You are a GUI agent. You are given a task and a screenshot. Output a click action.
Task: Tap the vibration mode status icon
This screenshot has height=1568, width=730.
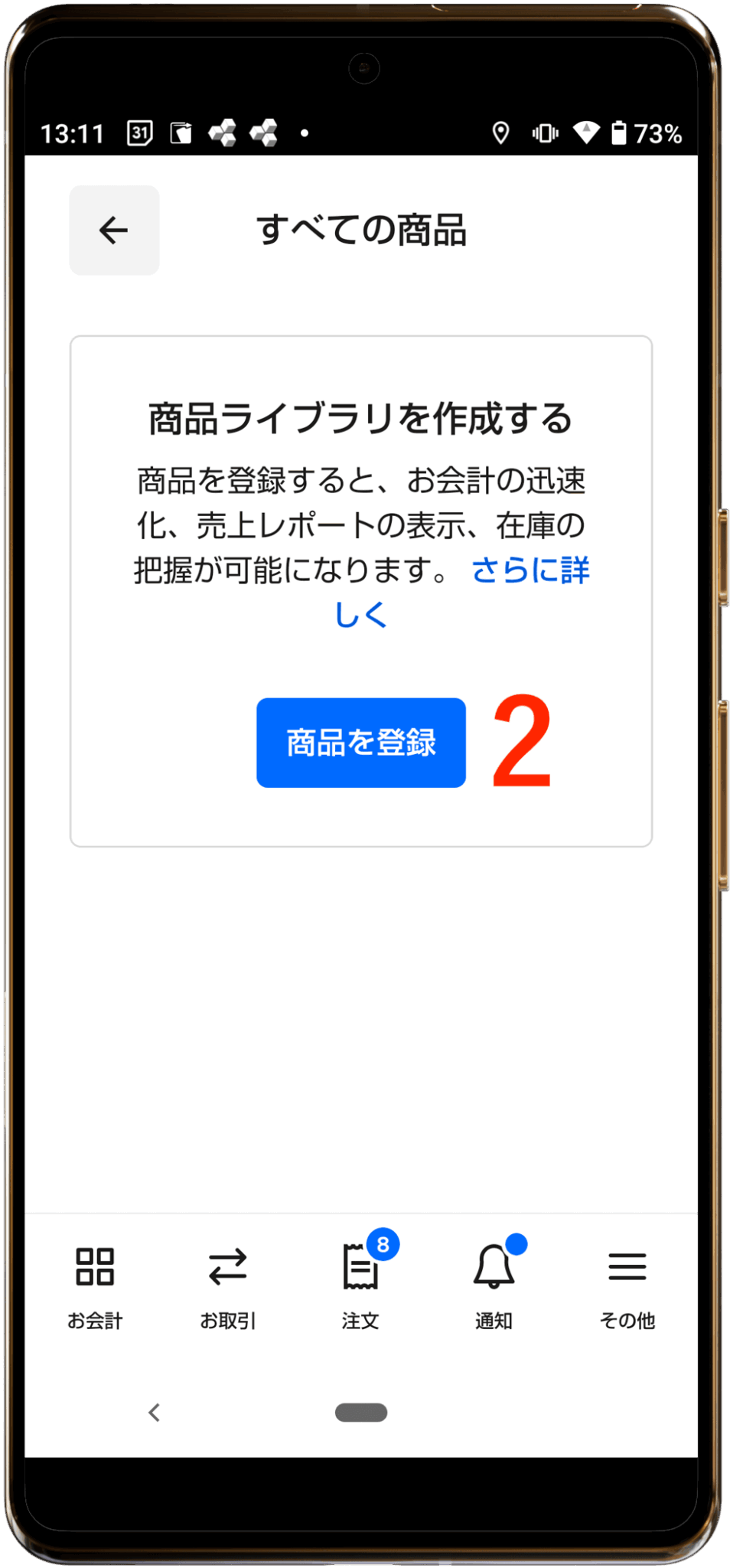[x=544, y=132]
